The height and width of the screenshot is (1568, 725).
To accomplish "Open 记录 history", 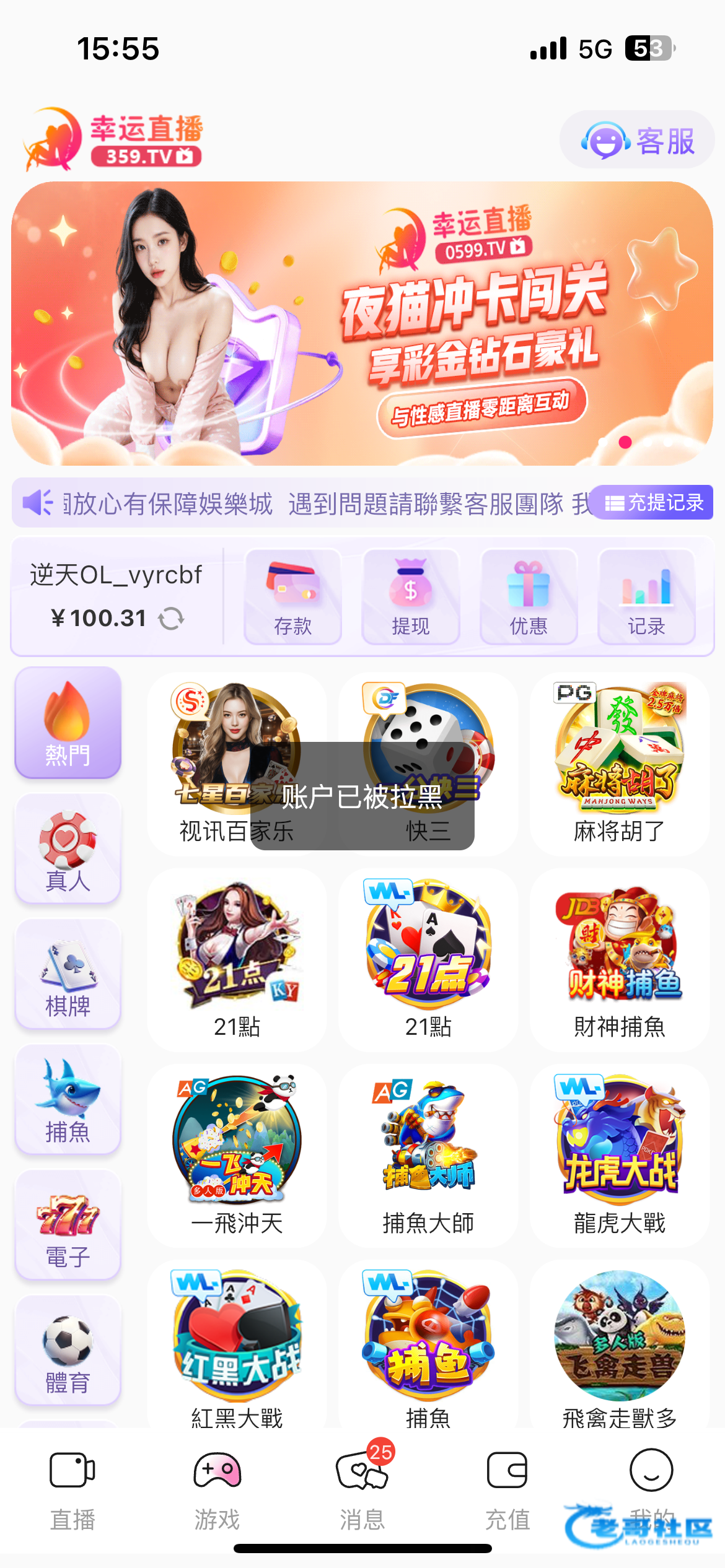I will [x=646, y=597].
